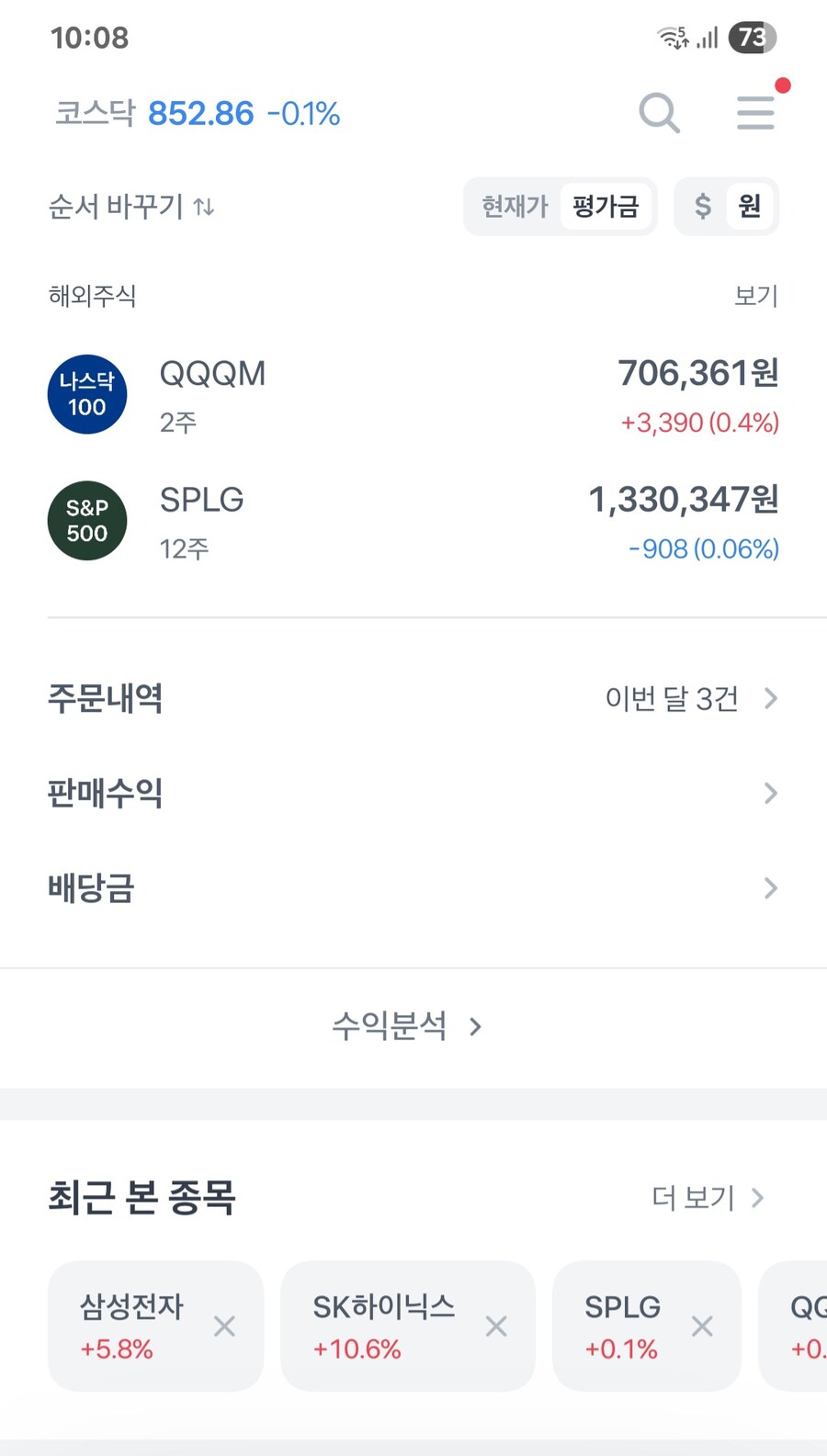Expand the 주문내역 order history section
The image size is (827, 1456).
point(106,698)
